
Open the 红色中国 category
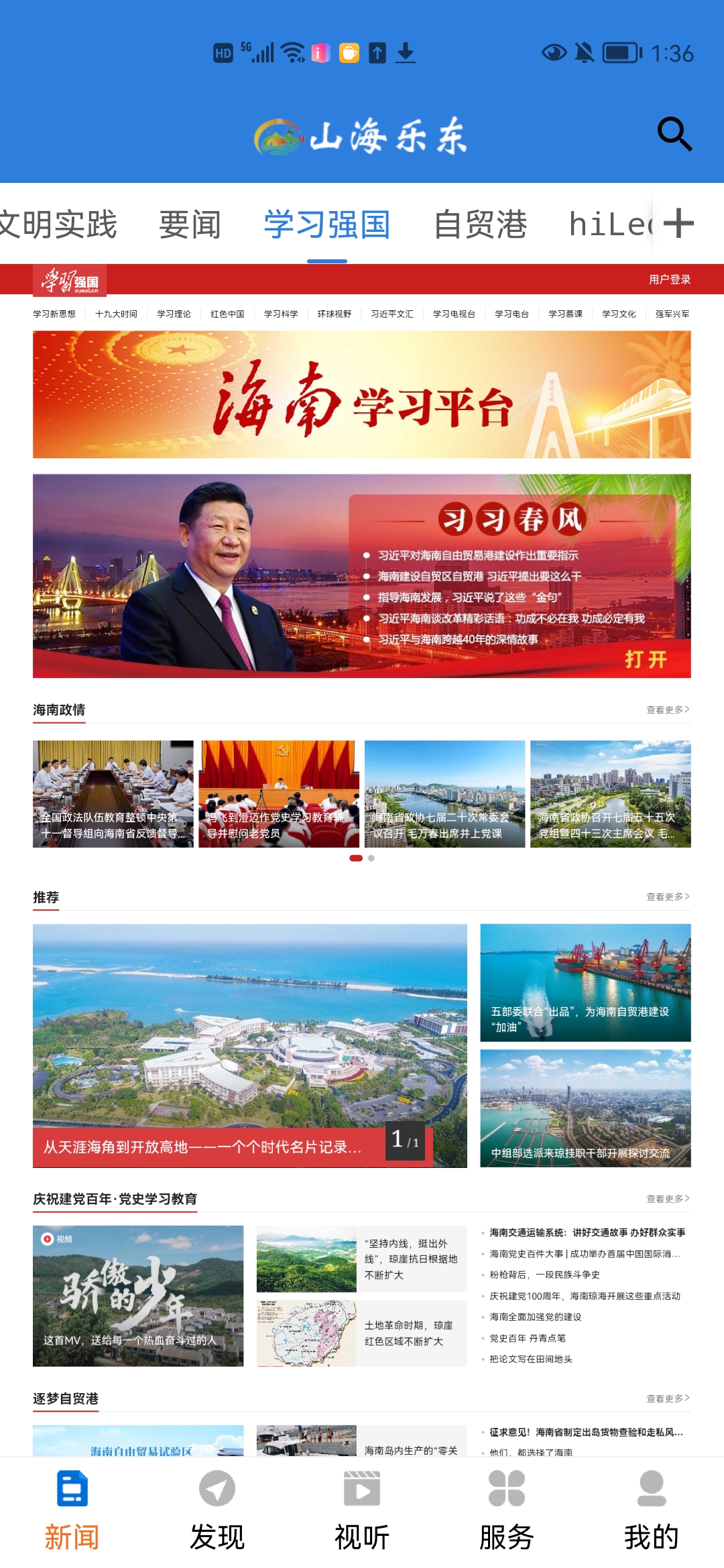click(227, 314)
